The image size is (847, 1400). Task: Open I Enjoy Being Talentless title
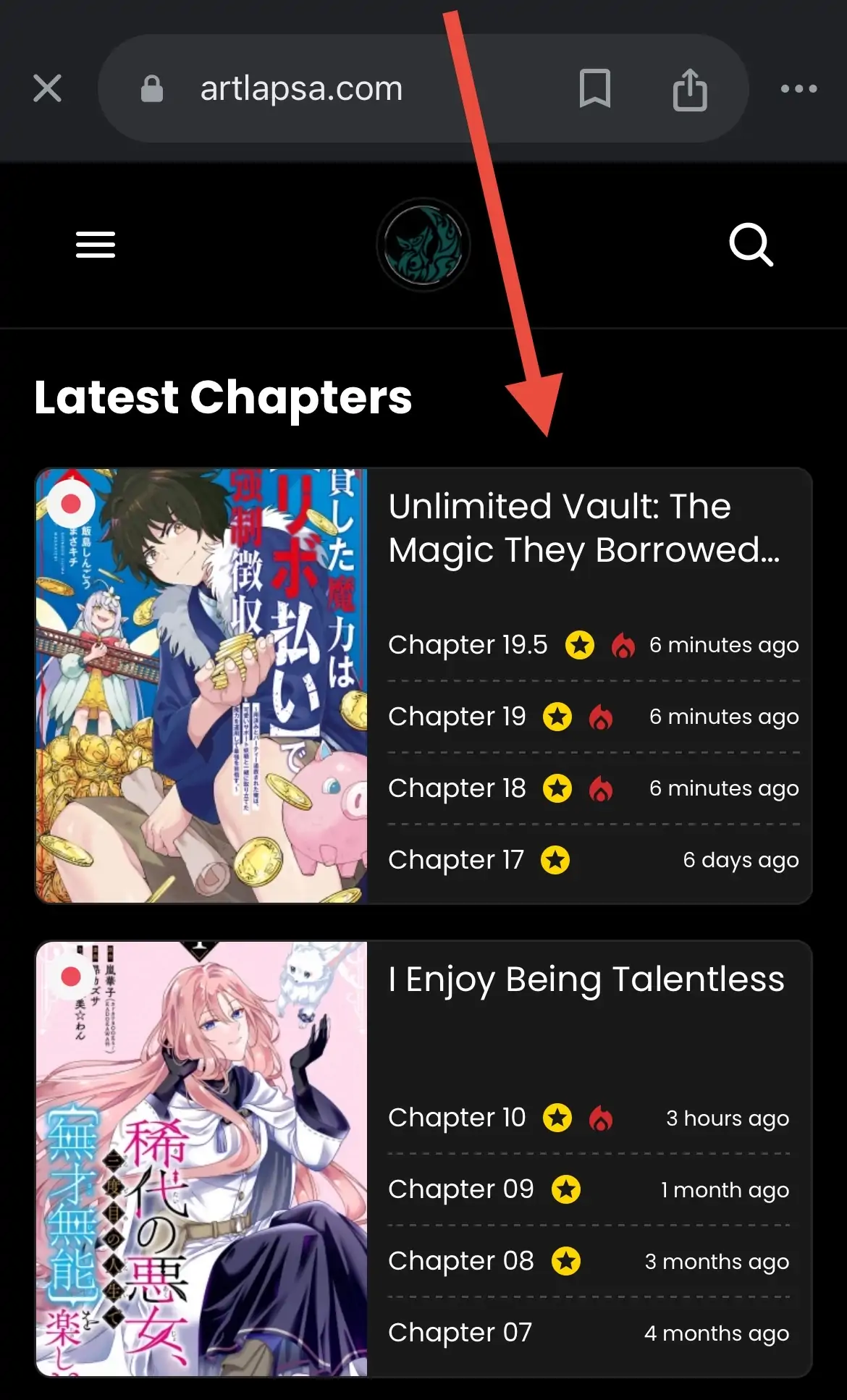[x=586, y=979]
